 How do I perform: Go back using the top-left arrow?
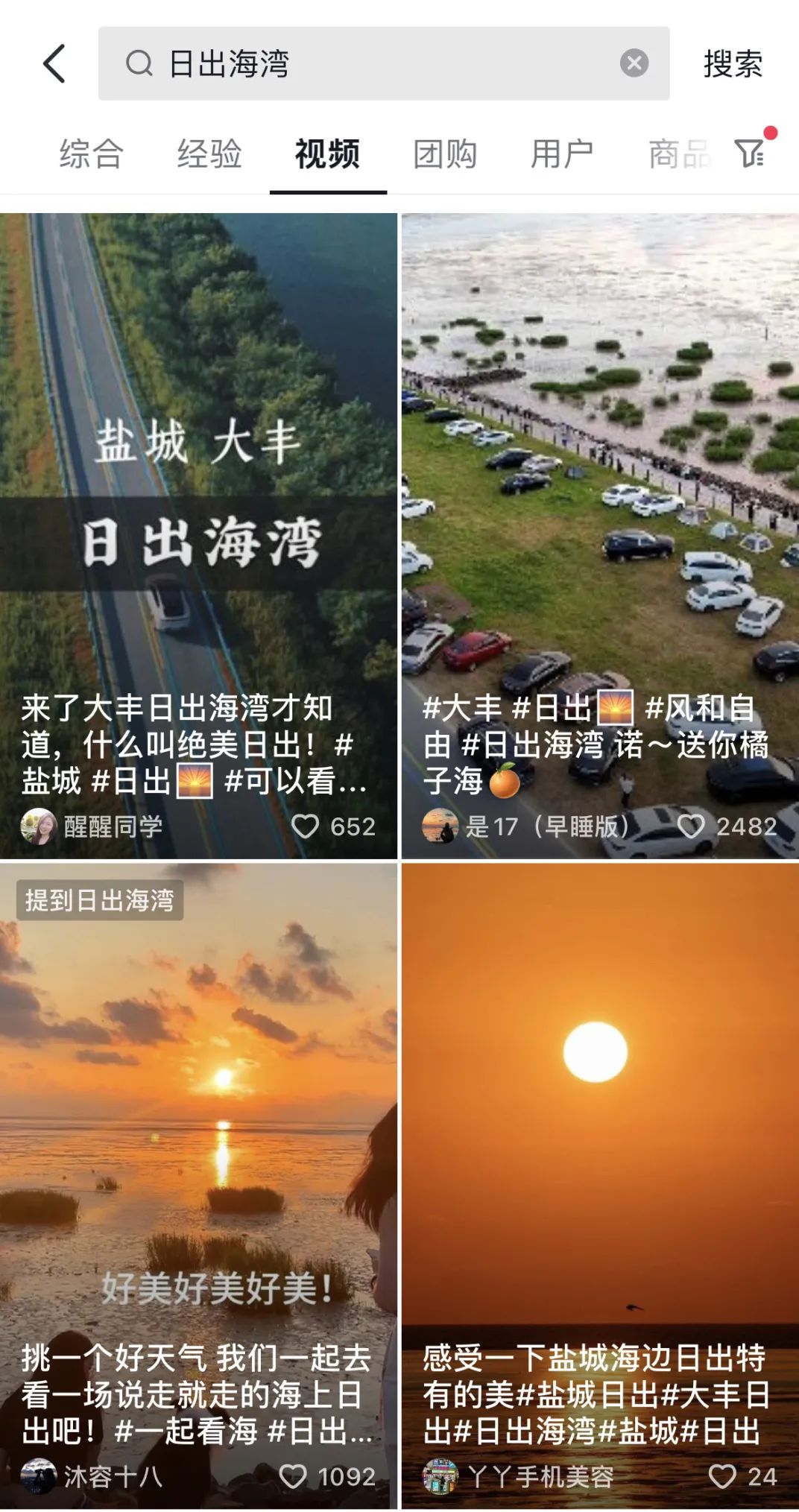point(54,63)
